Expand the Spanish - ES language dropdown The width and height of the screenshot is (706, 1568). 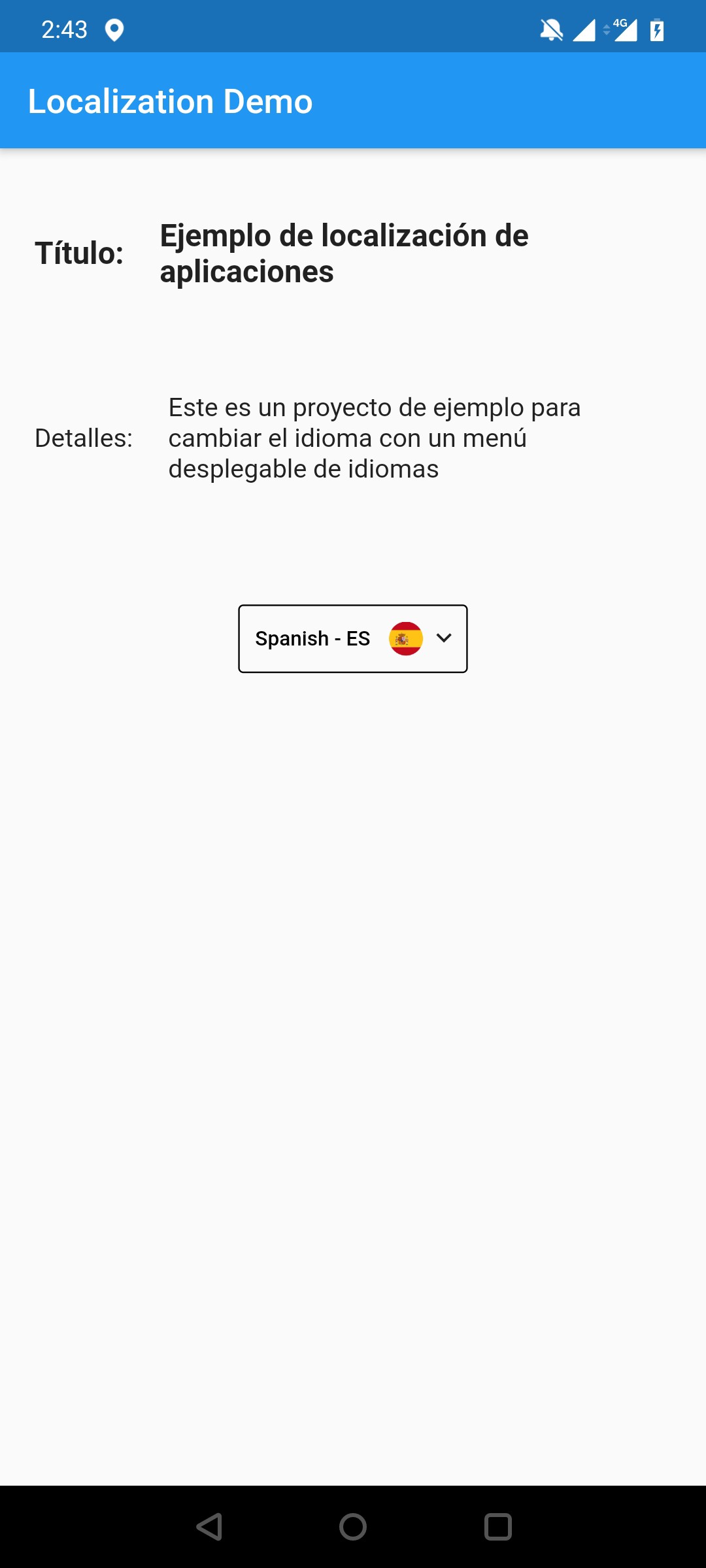[353, 638]
